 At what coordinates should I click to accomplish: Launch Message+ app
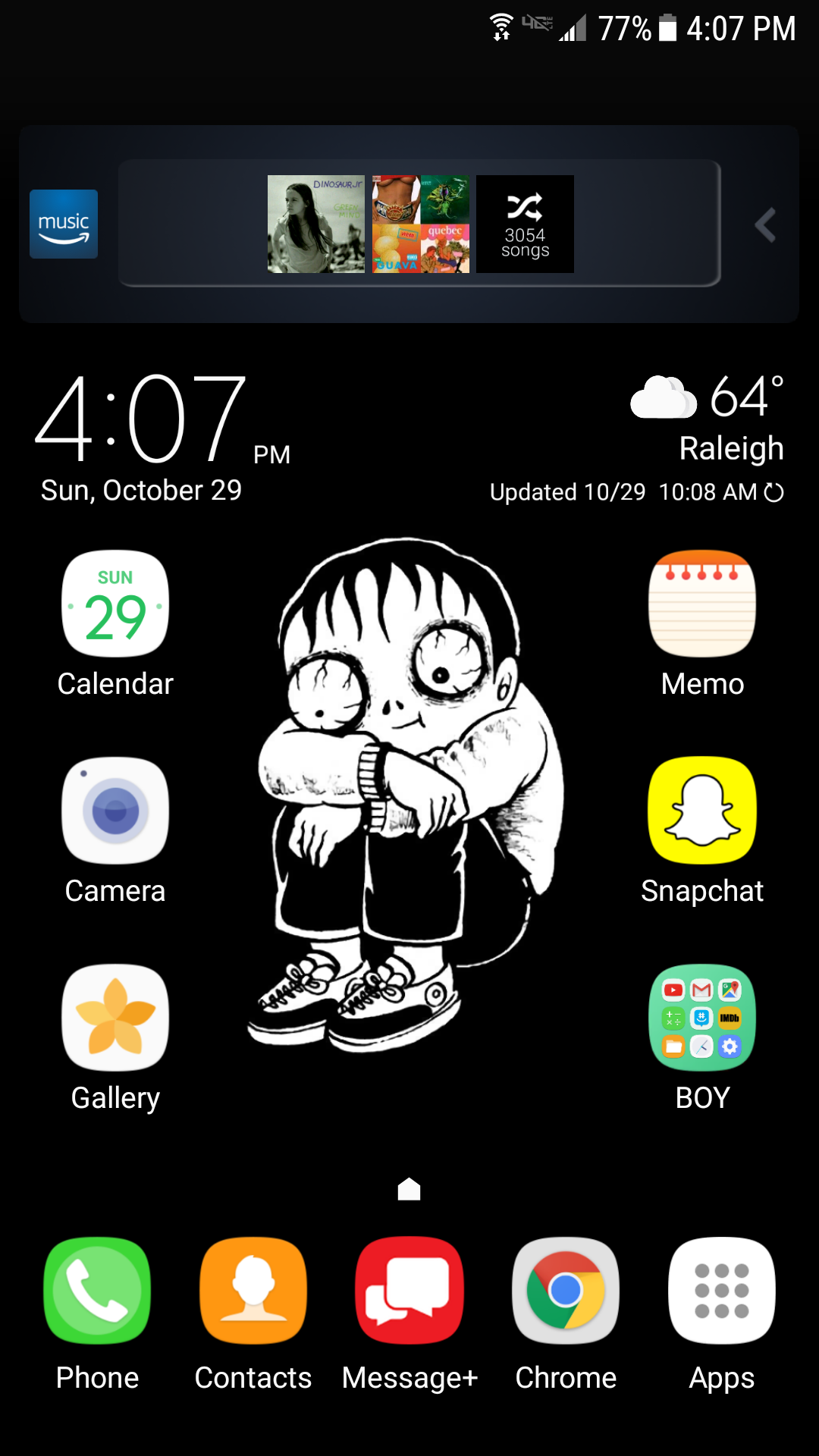(x=409, y=1291)
